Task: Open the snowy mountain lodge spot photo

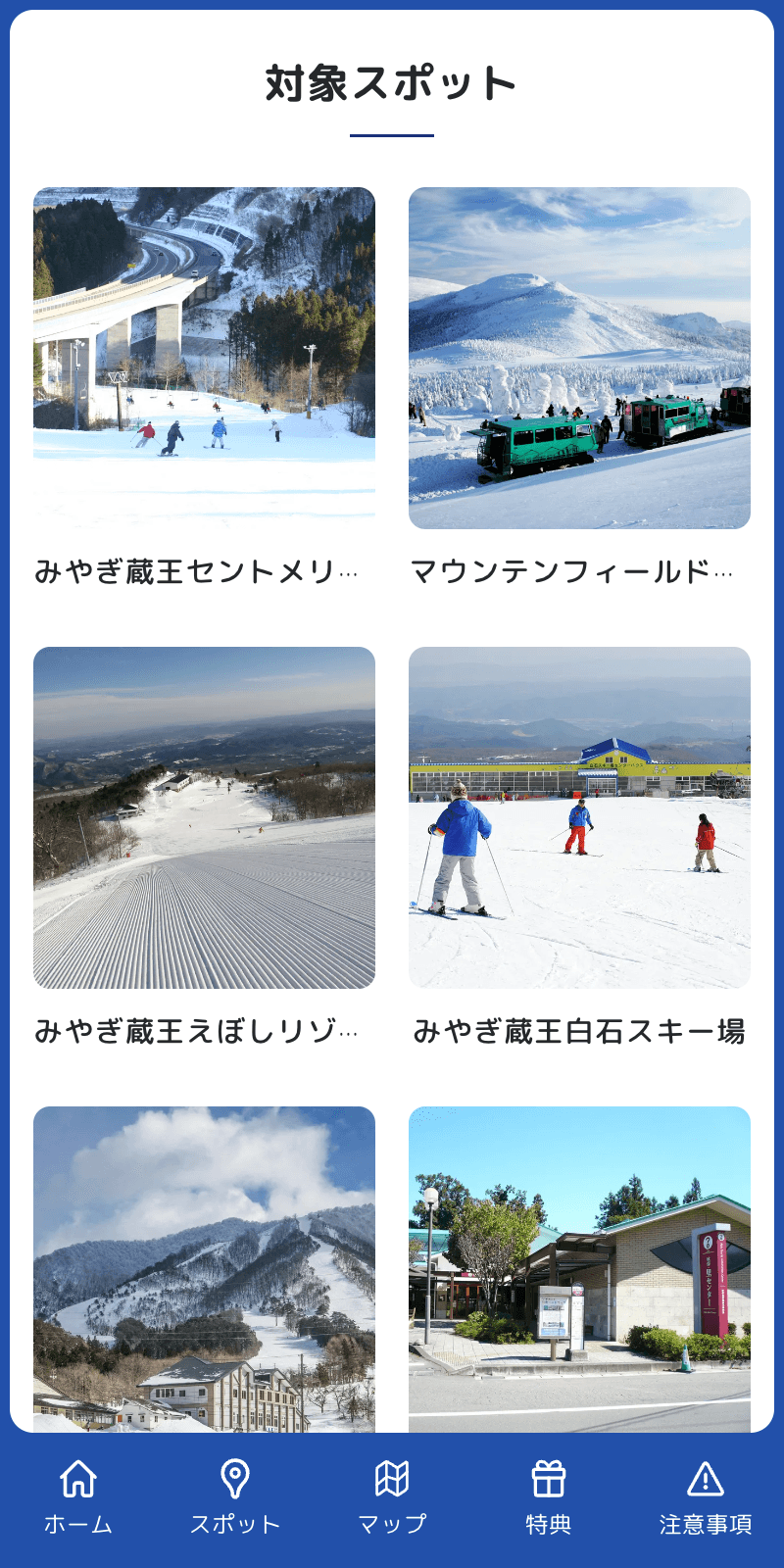Action: pos(204,1269)
